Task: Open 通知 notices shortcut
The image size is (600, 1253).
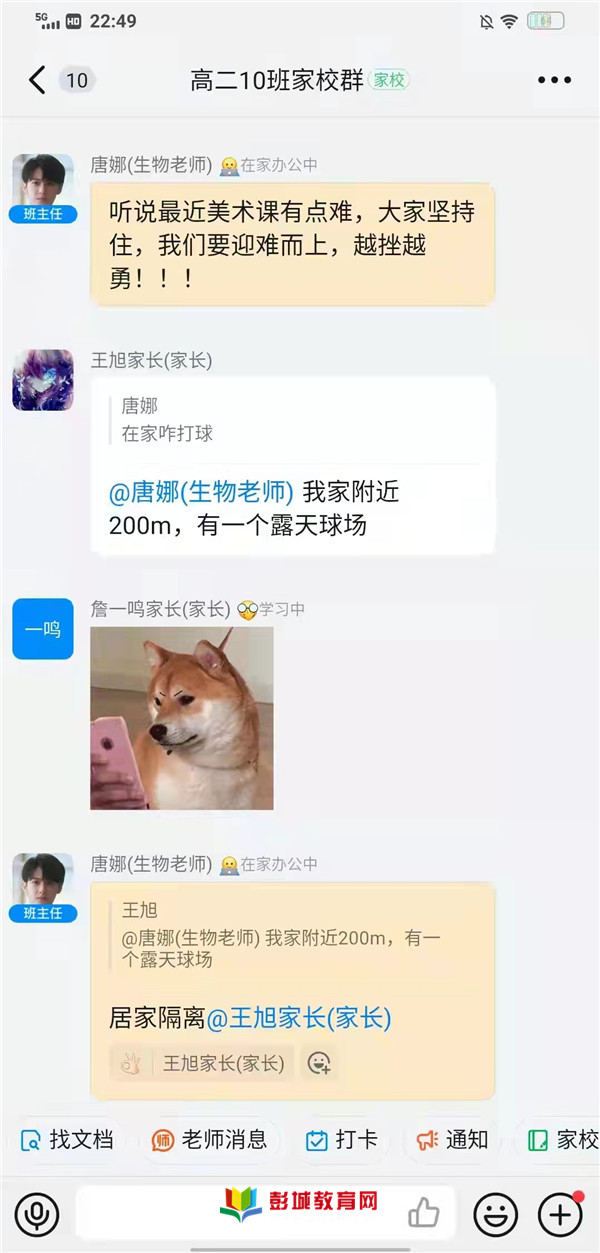Action: [453, 1139]
